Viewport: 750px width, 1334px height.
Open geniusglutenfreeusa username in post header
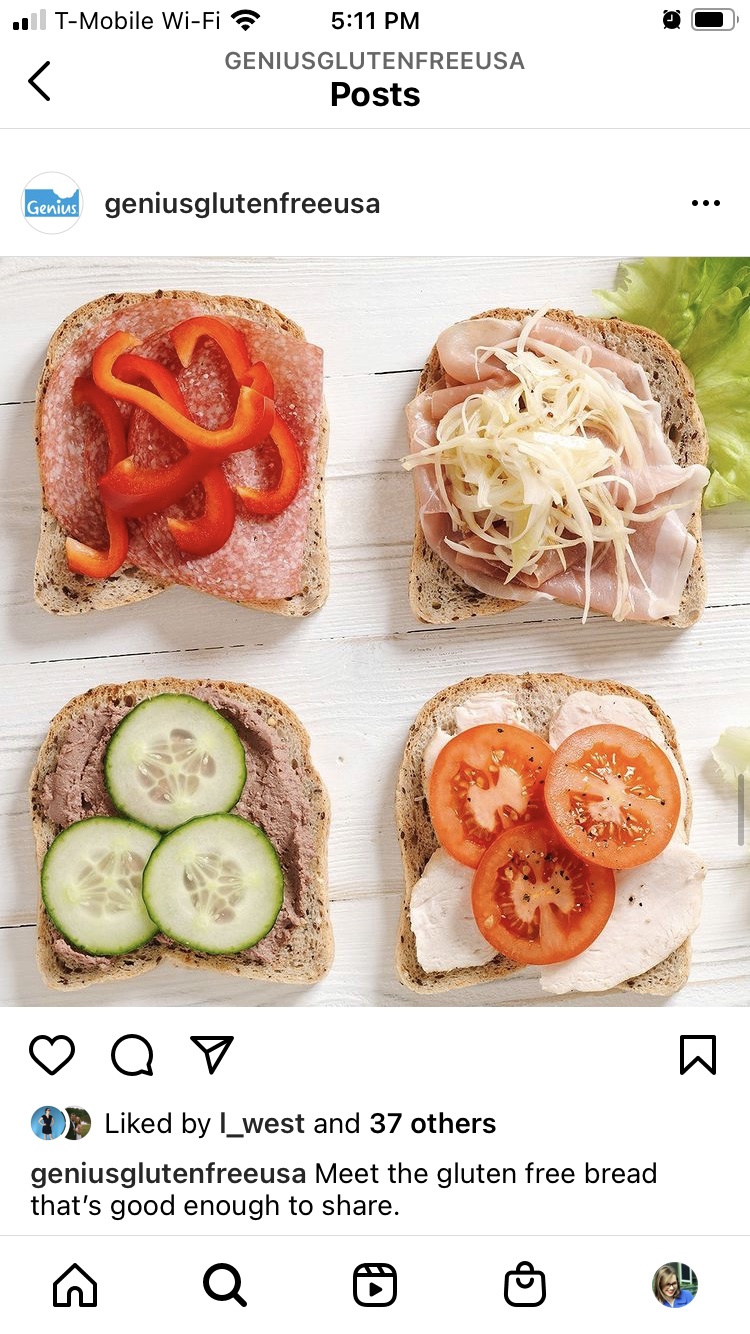tap(242, 204)
